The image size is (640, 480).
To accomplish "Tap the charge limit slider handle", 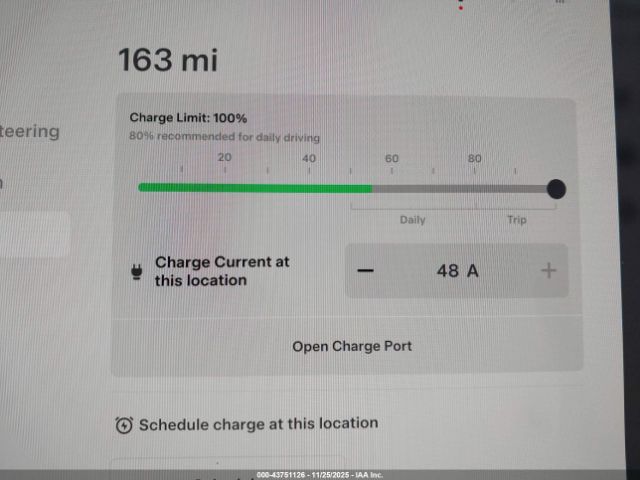I will (557, 189).
